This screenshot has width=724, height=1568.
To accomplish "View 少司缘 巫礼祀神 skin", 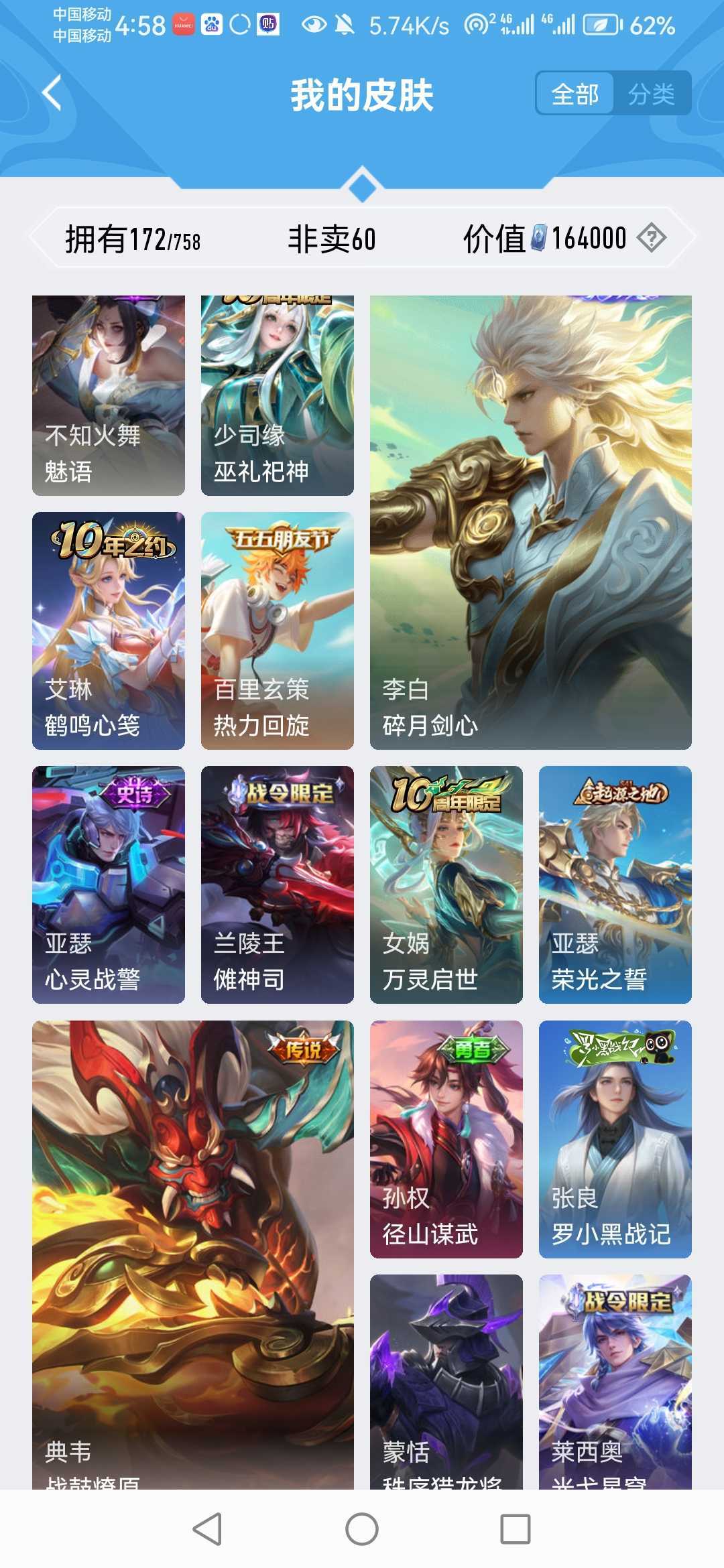I will point(278,395).
